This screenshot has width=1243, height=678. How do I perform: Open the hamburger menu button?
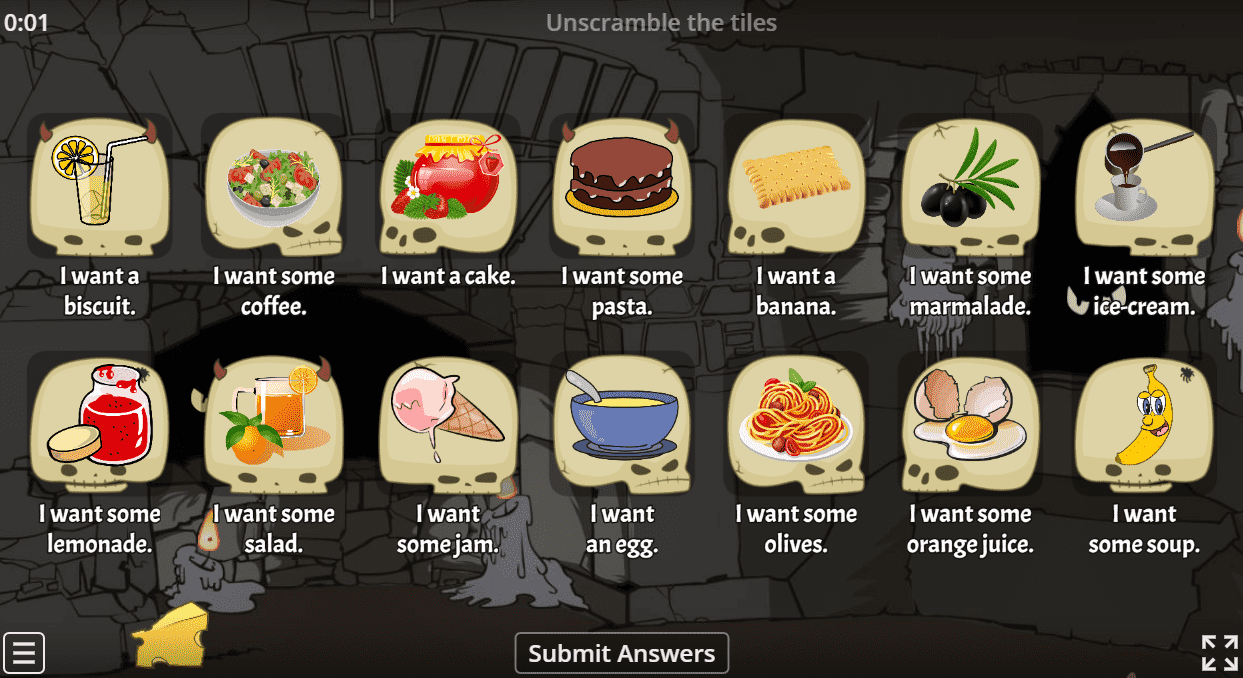pos(24,654)
